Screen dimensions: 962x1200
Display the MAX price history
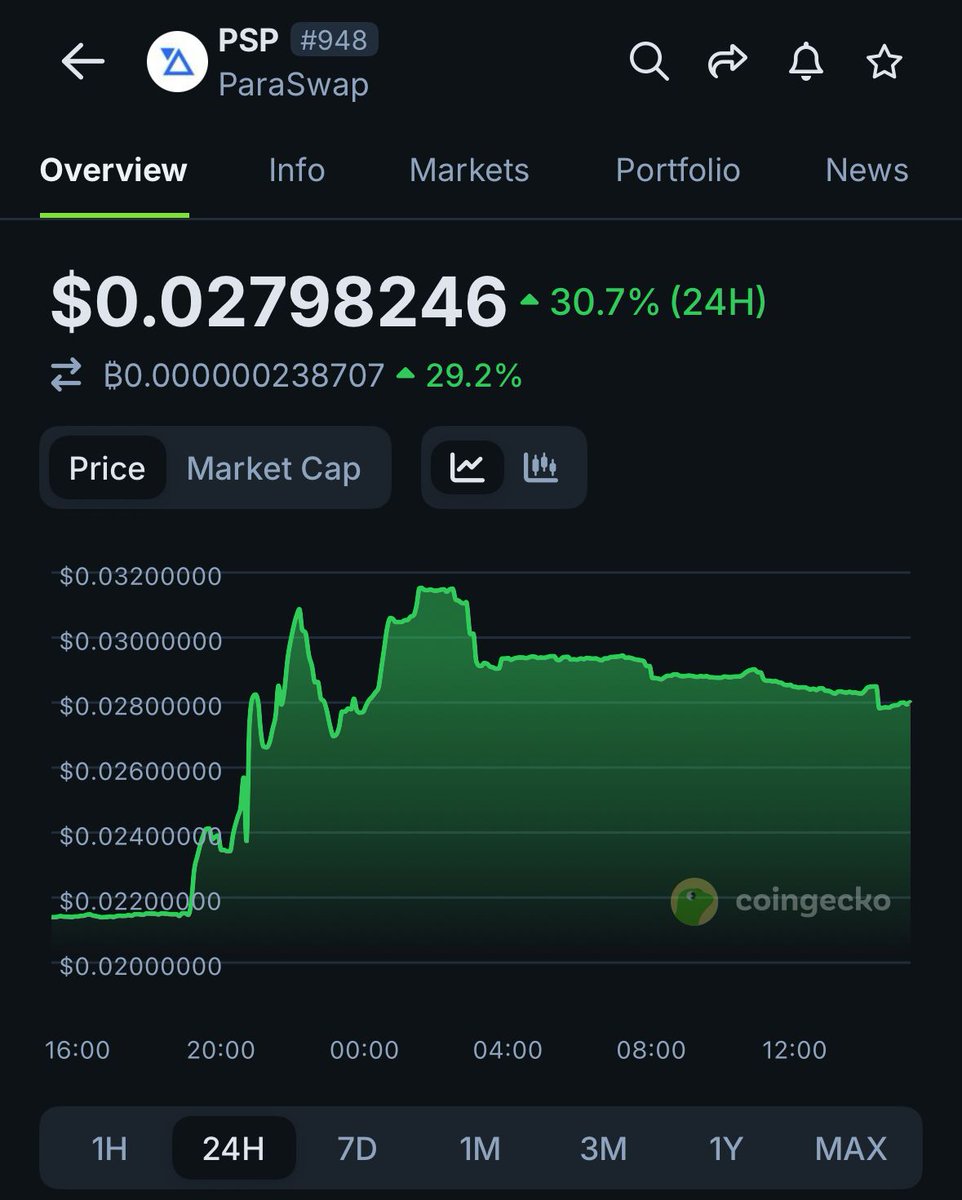[x=850, y=1148]
